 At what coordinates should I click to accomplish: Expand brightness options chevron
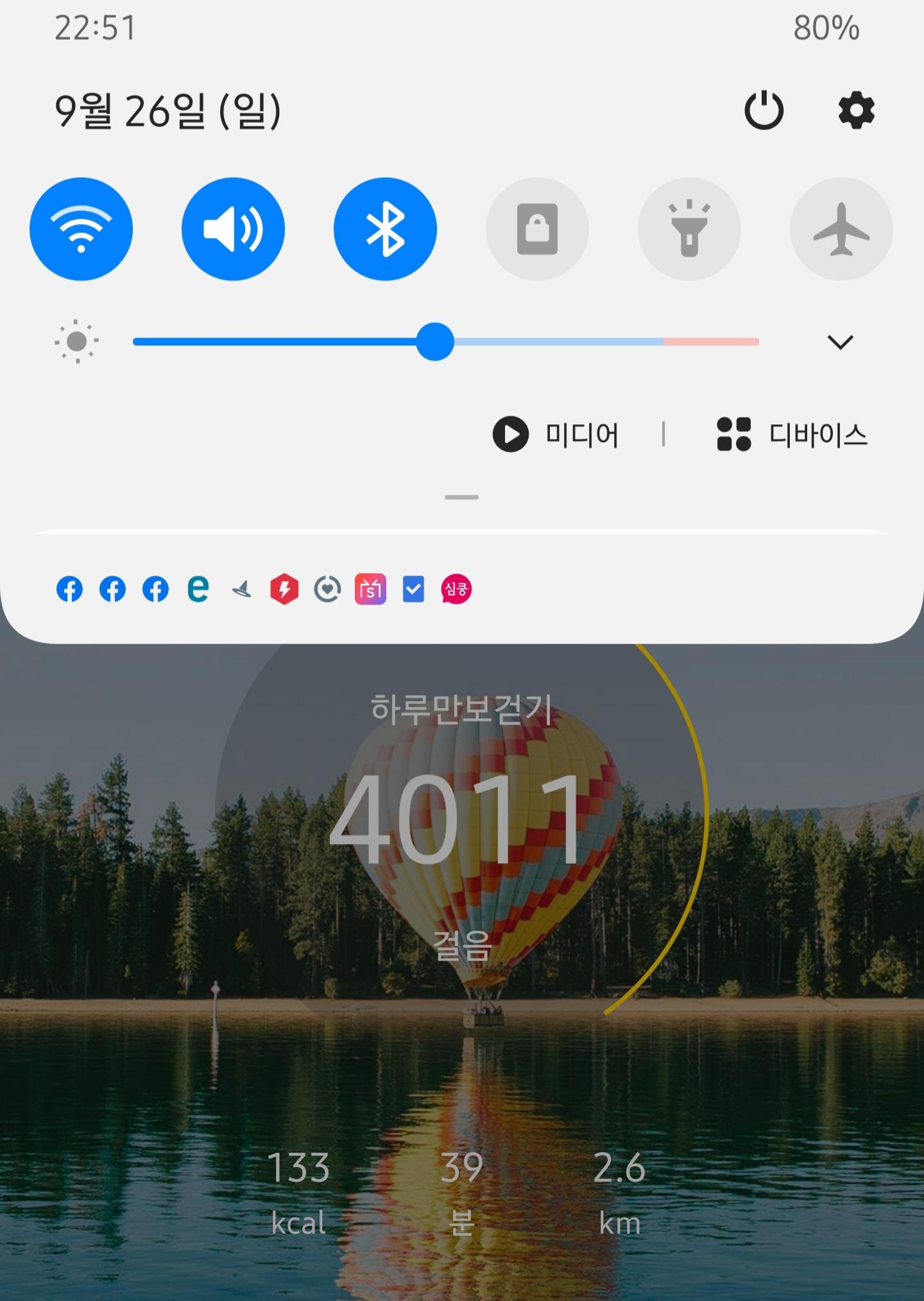click(841, 341)
